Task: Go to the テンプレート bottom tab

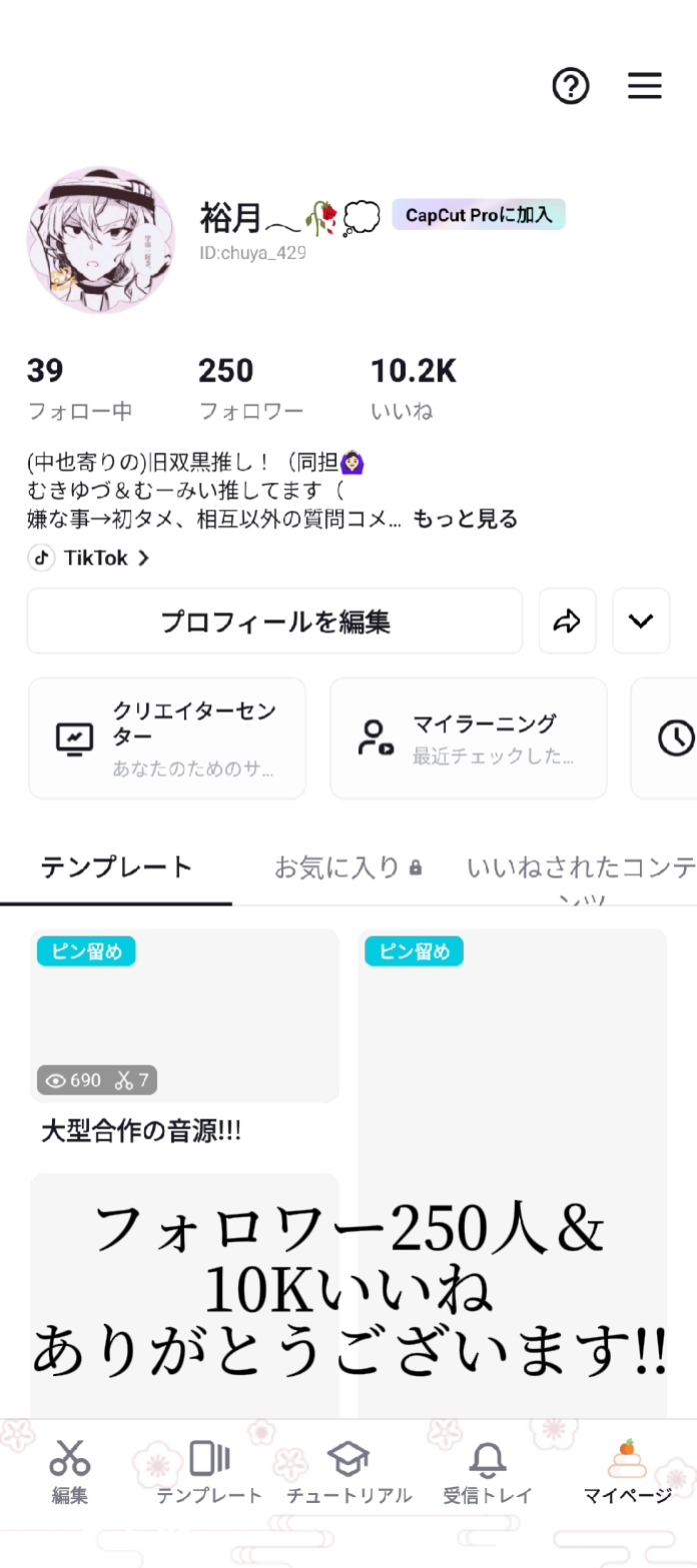Action: (x=209, y=1472)
